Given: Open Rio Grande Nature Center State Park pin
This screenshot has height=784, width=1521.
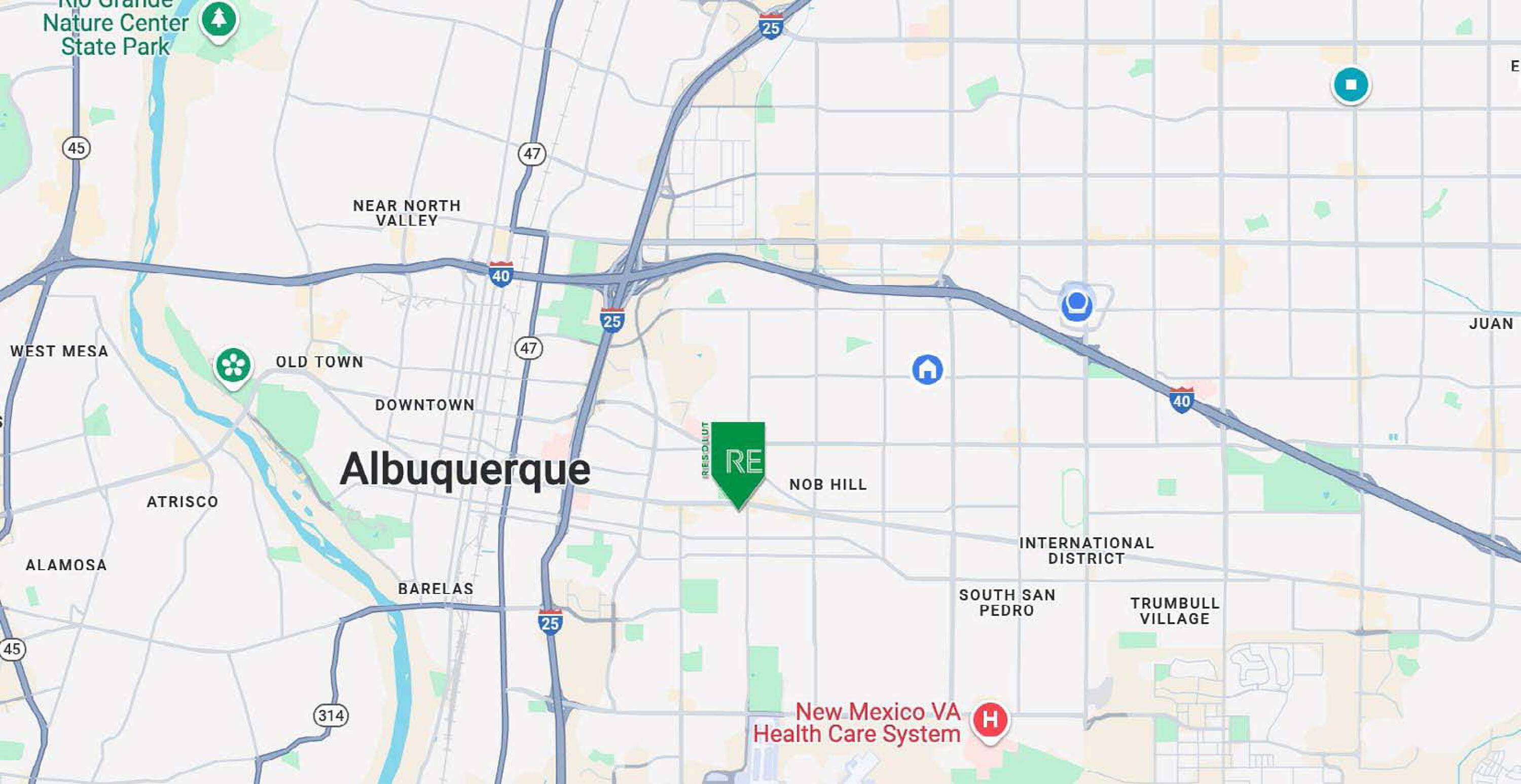Looking at the screenshot, I should point(219,21).
